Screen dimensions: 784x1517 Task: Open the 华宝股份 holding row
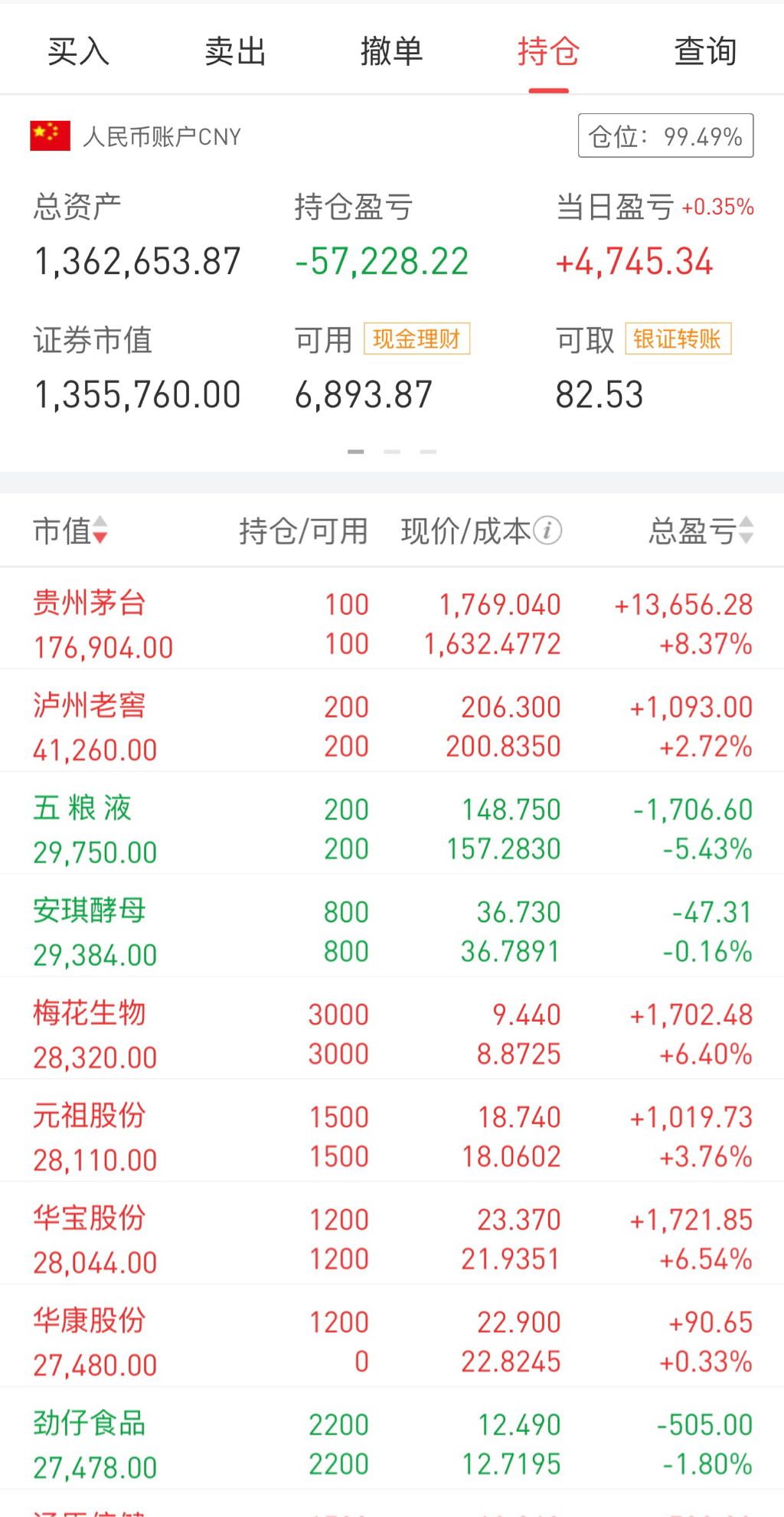(x=392, y=1239)
